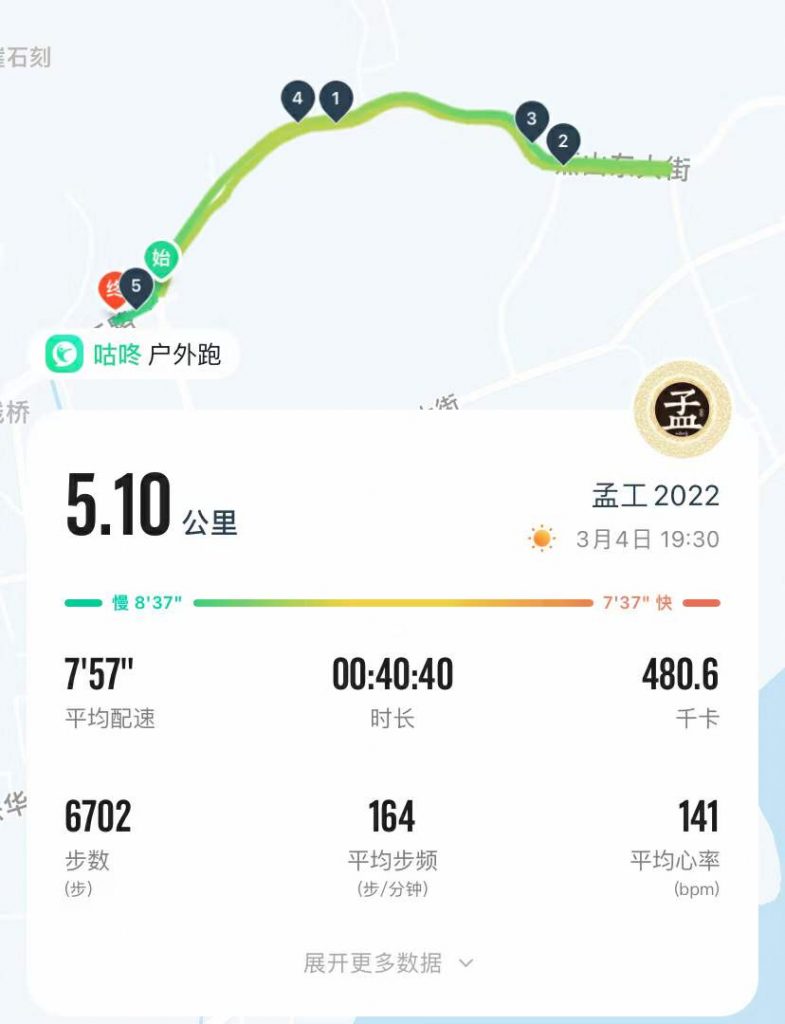Open 孟工2022's profile avatar

pyautogui.click(x=682, y=410)
